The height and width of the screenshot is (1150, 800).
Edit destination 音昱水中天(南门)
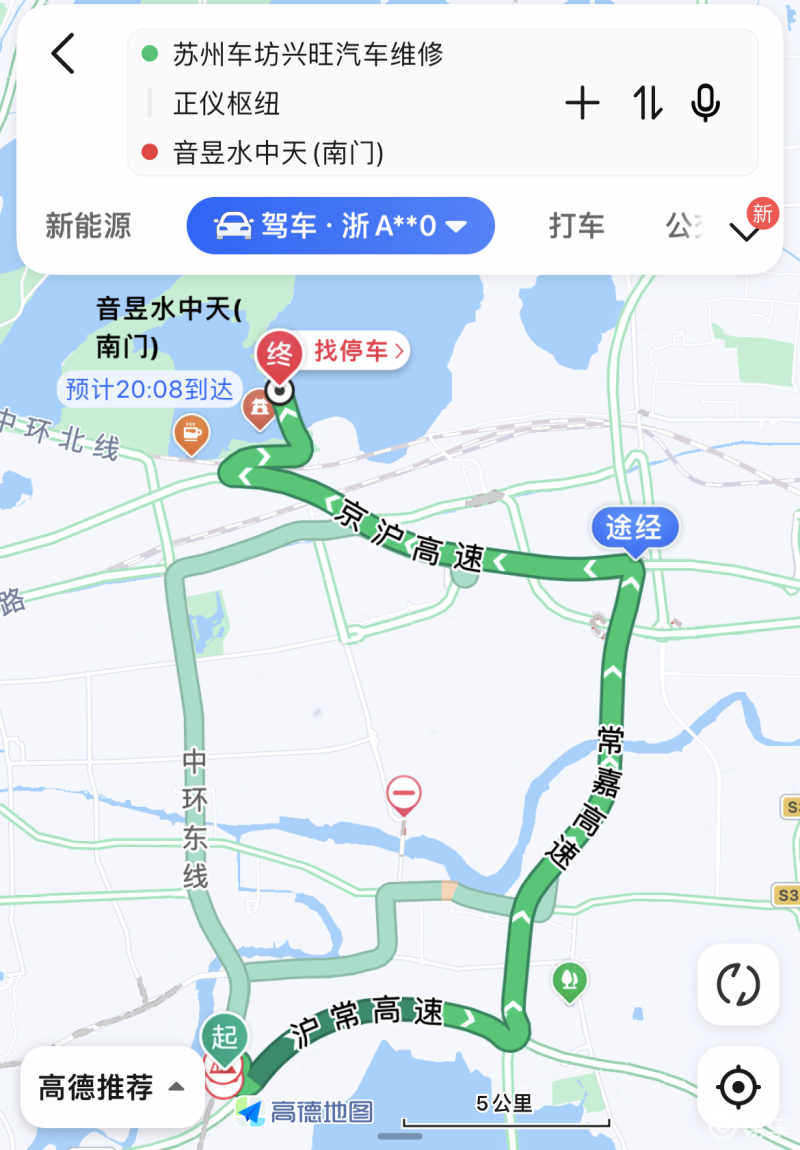point(278,152)
